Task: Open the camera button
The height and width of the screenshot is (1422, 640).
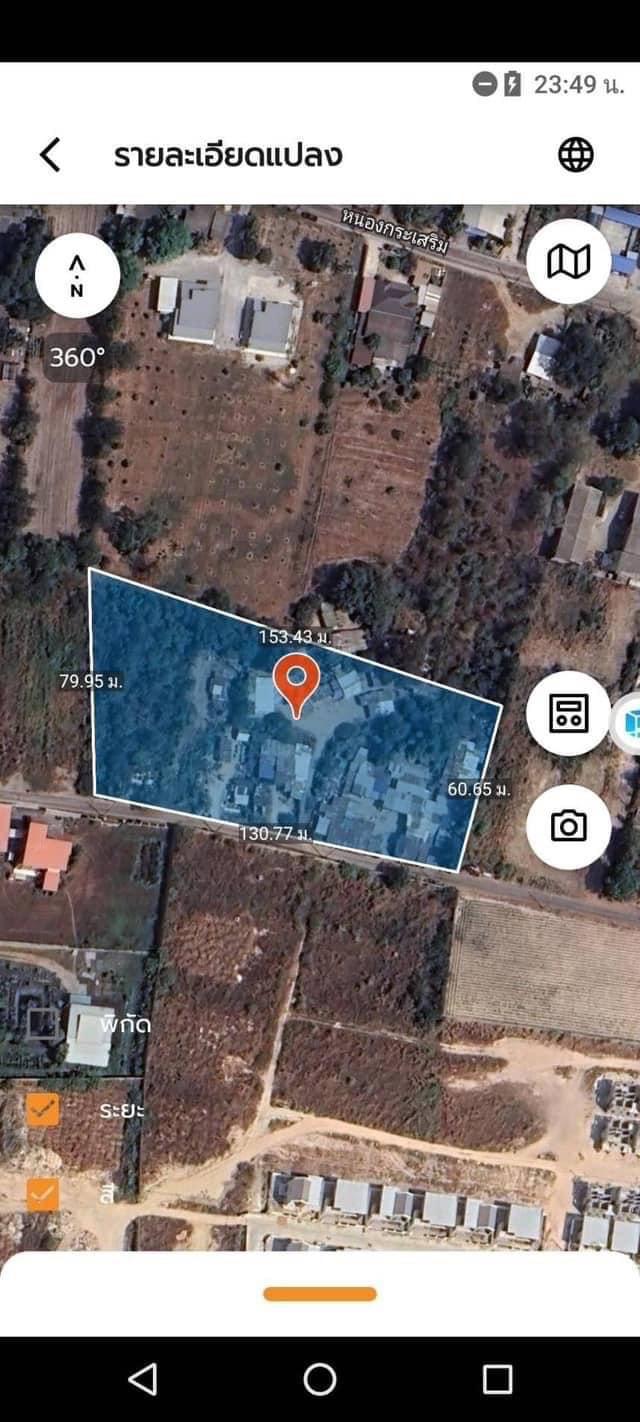Action: tap(569, 826)
